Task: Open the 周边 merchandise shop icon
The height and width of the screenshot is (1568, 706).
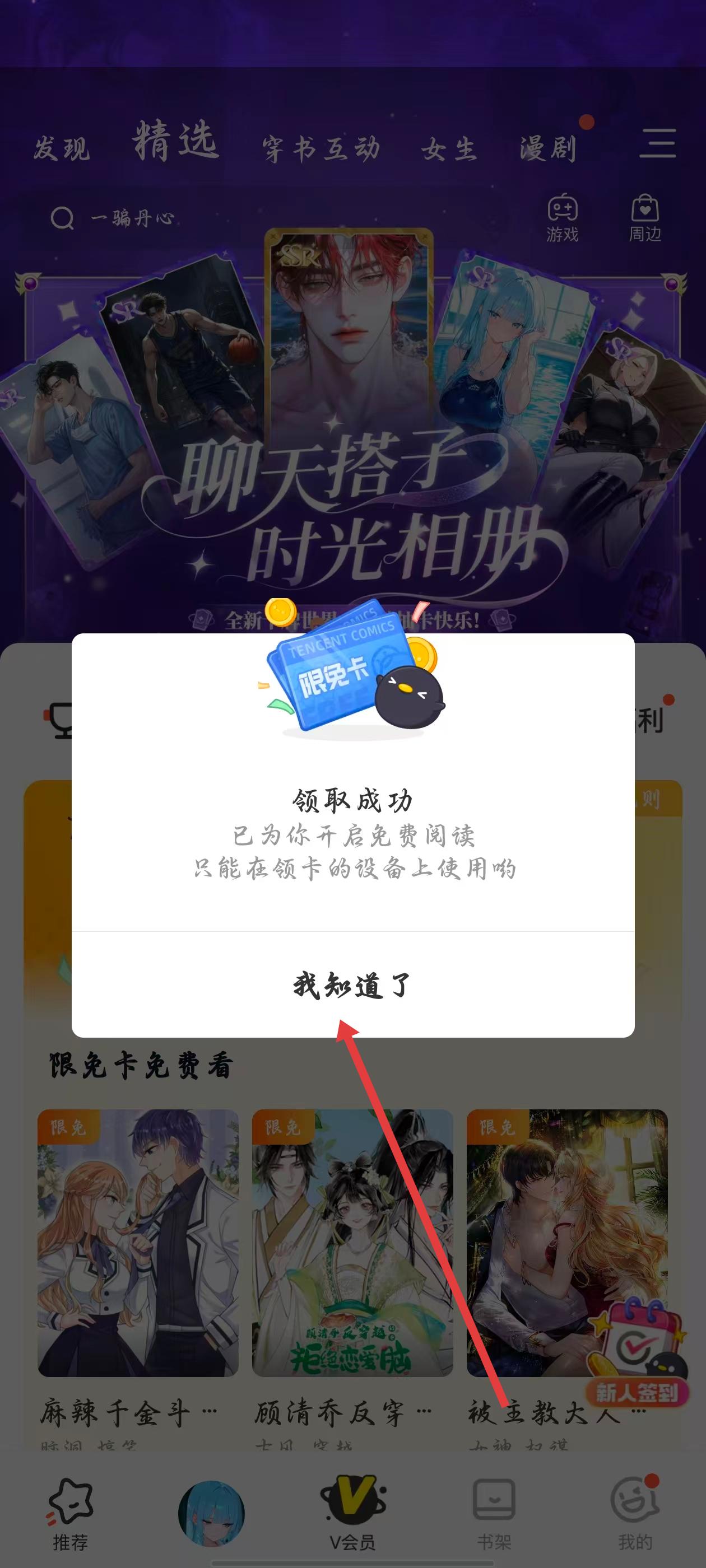Action: (644, 218)
